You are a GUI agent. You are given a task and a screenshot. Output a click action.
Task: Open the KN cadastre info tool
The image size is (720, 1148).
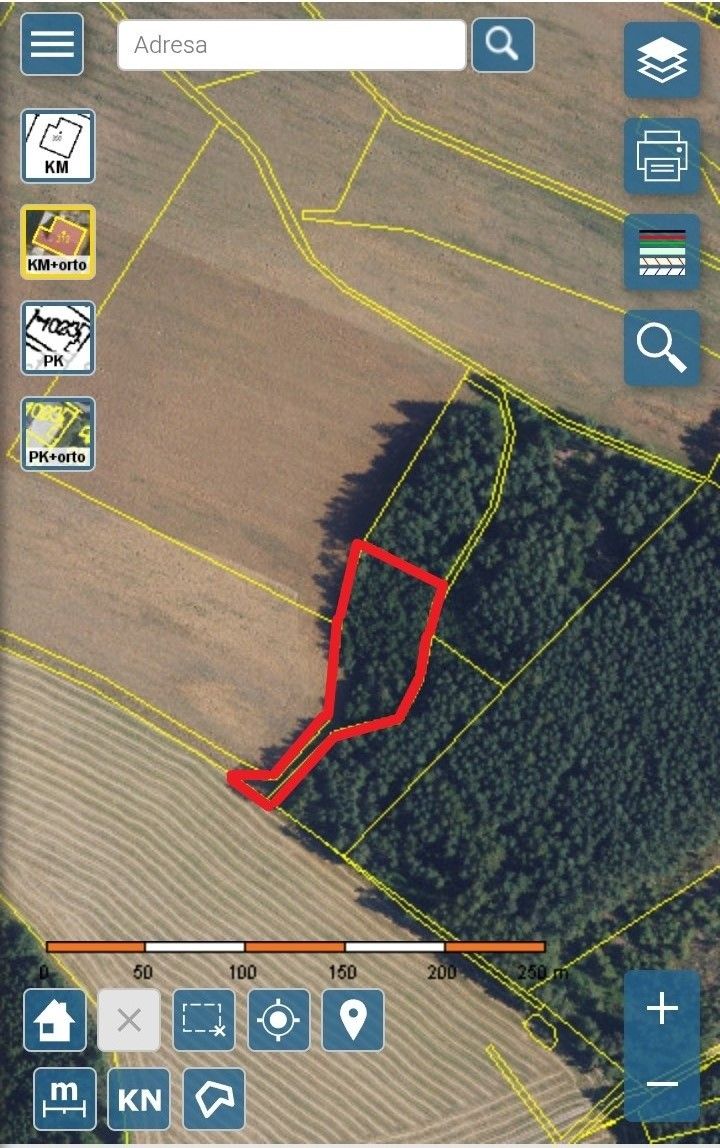pyautogui.click(x=139, y=1098)
